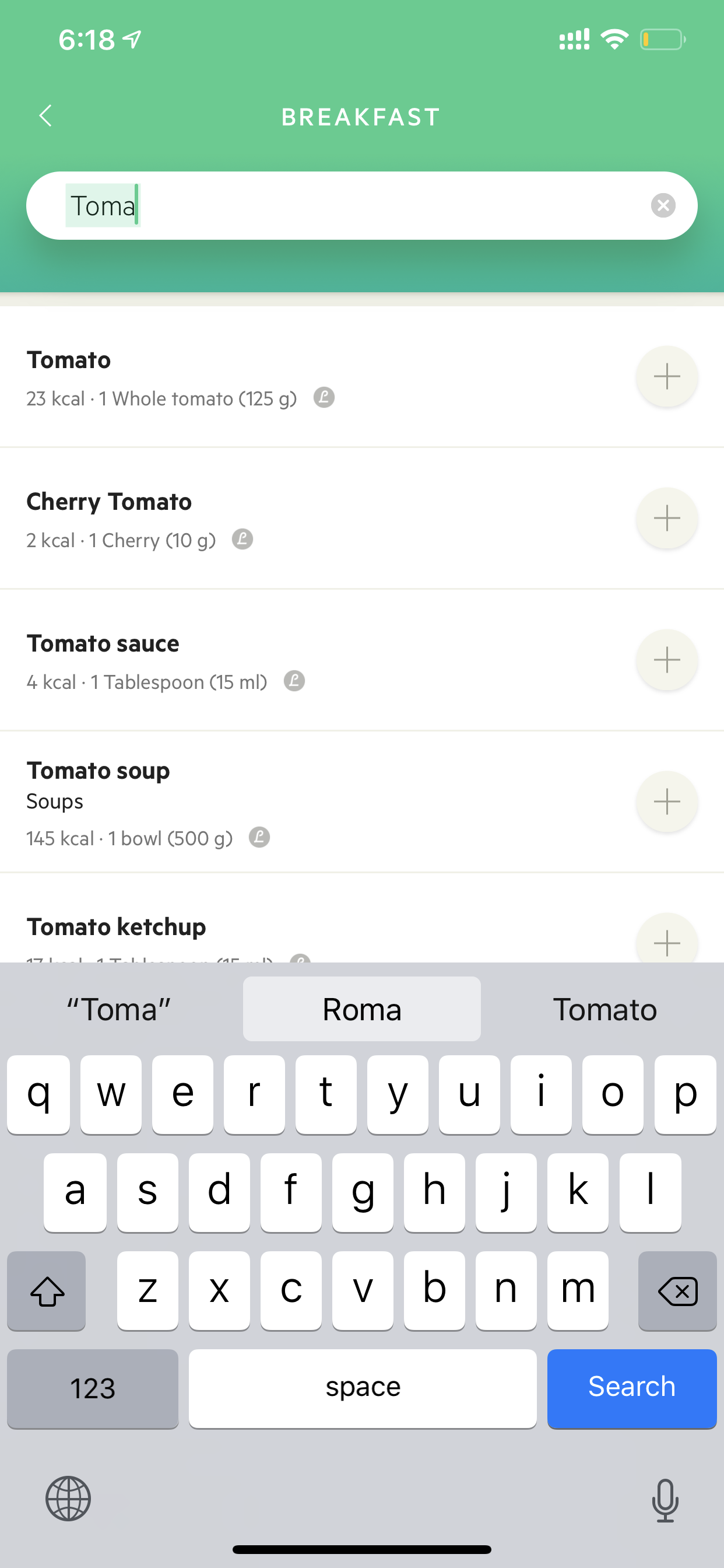Image resolution: width=724 pixels, height=1568 pixels.
Task: Add Tomato ketchup with plus button
Action: [666, 940]
